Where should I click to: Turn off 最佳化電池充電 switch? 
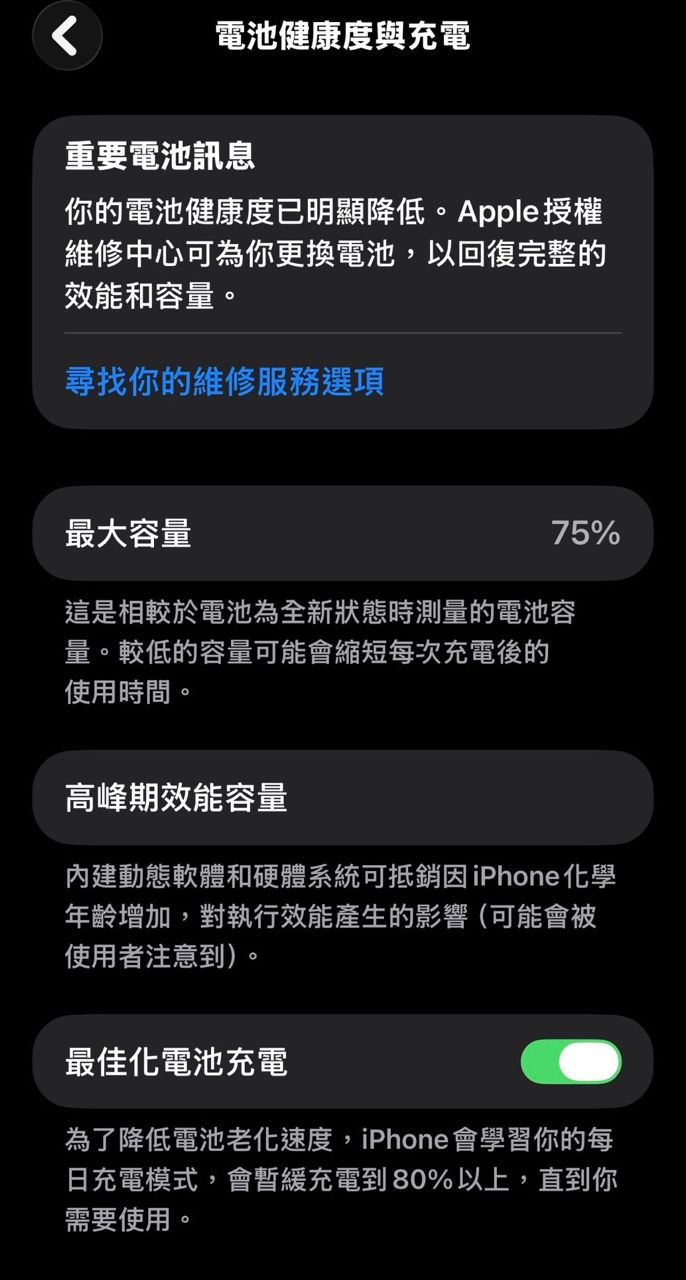coord(570,1061)
